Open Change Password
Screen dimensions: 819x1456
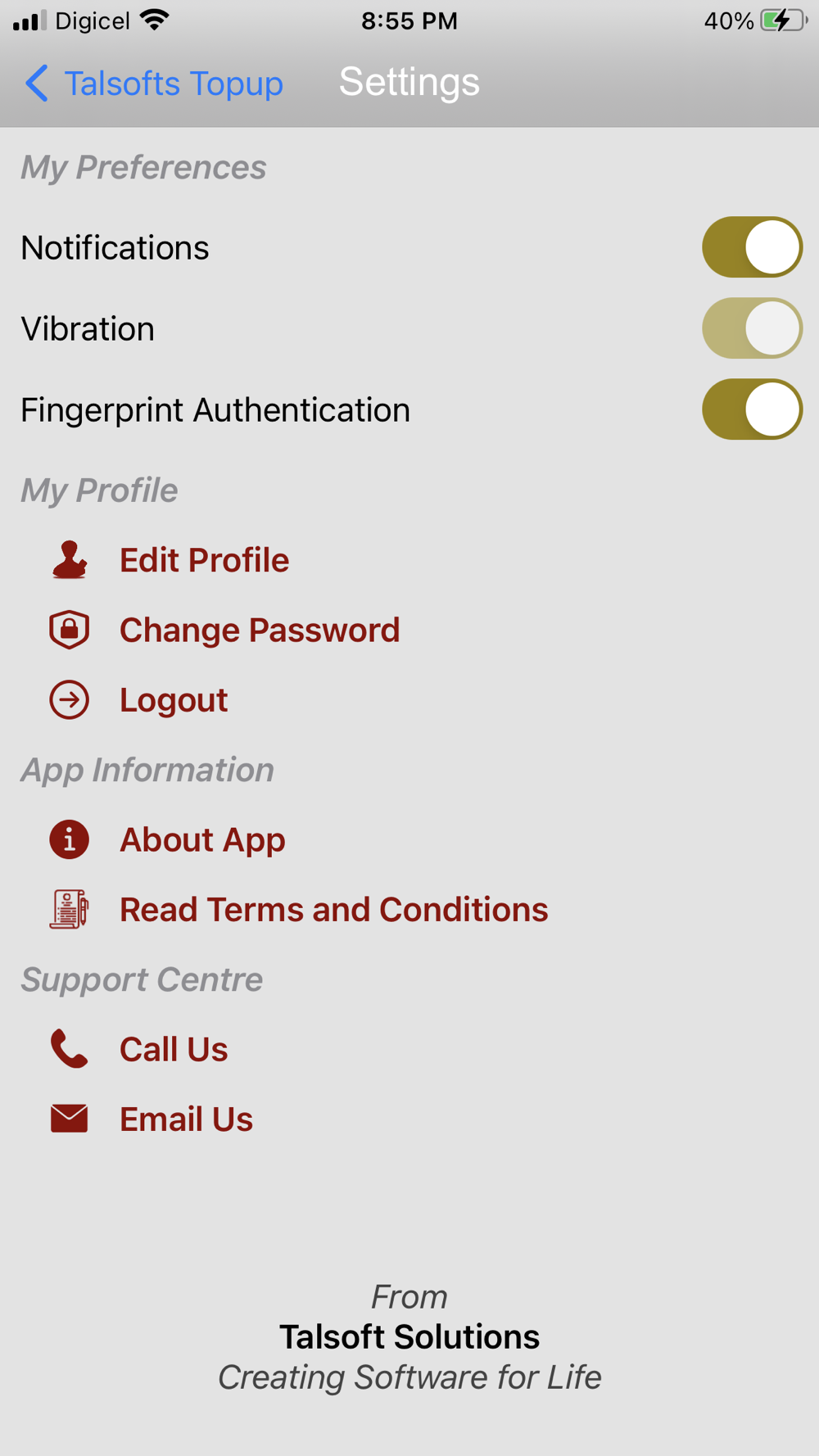coord(260,630)
